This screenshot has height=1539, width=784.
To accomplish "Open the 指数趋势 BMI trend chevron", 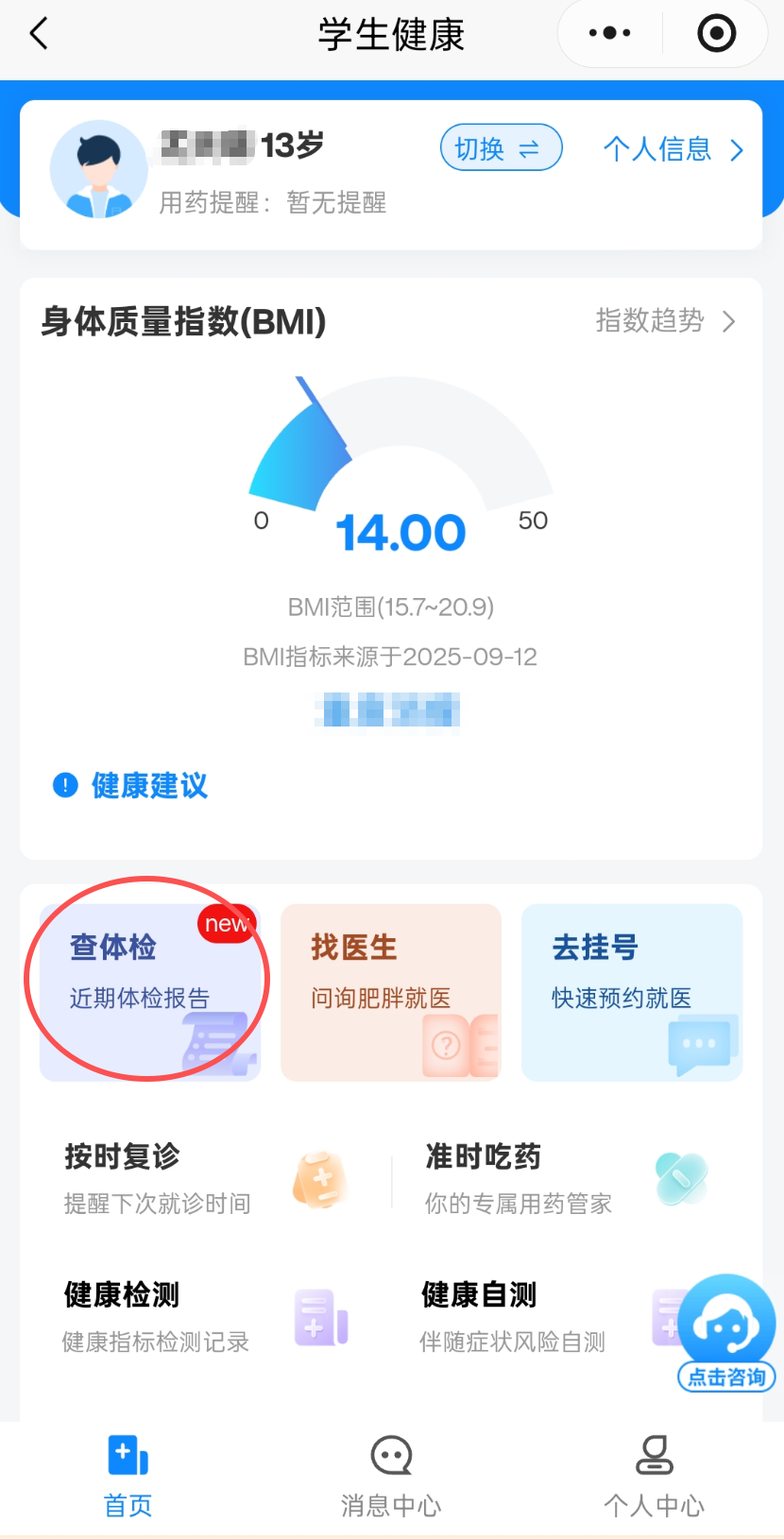I will click(x=664, y=321).
